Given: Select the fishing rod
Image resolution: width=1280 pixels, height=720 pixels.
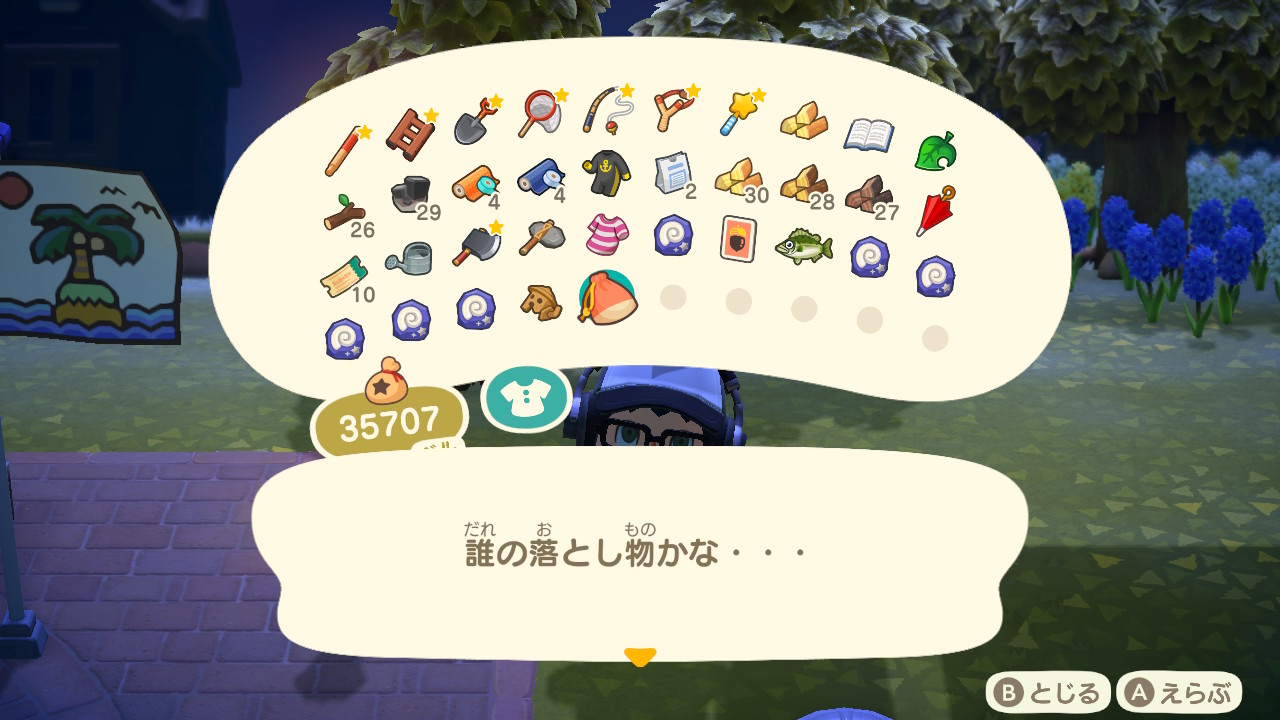Looking at the screenshot, I should (x=606, y=110).
